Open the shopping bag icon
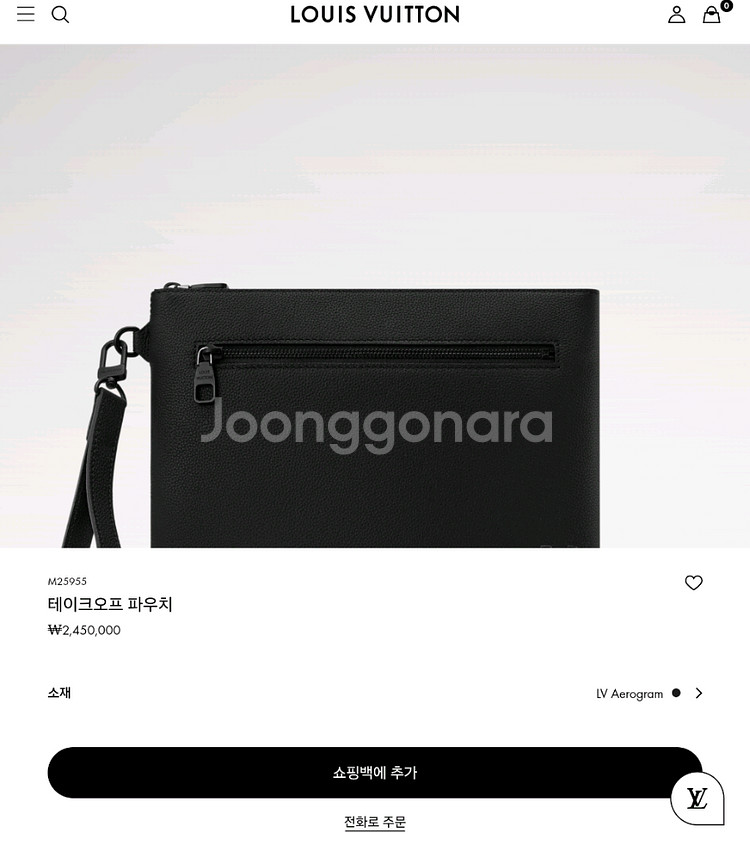 pyautogui.click(x=711, y=16)
